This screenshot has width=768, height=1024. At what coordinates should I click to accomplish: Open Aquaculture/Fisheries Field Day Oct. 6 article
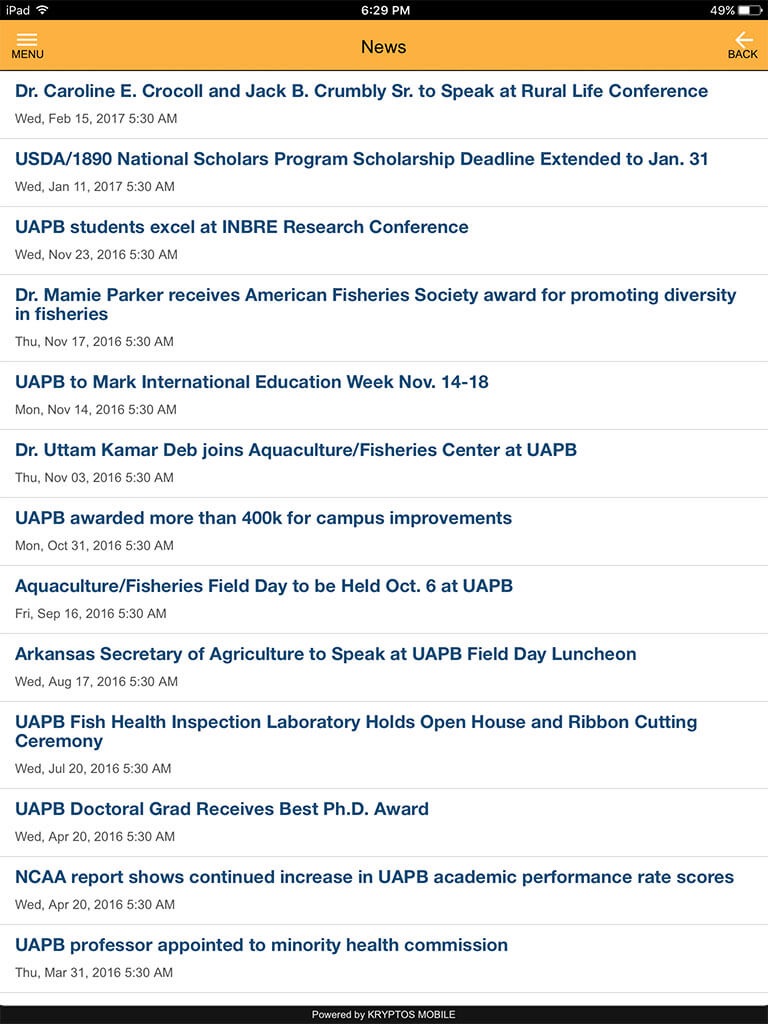pyautogui.click(x=384, y=599)
